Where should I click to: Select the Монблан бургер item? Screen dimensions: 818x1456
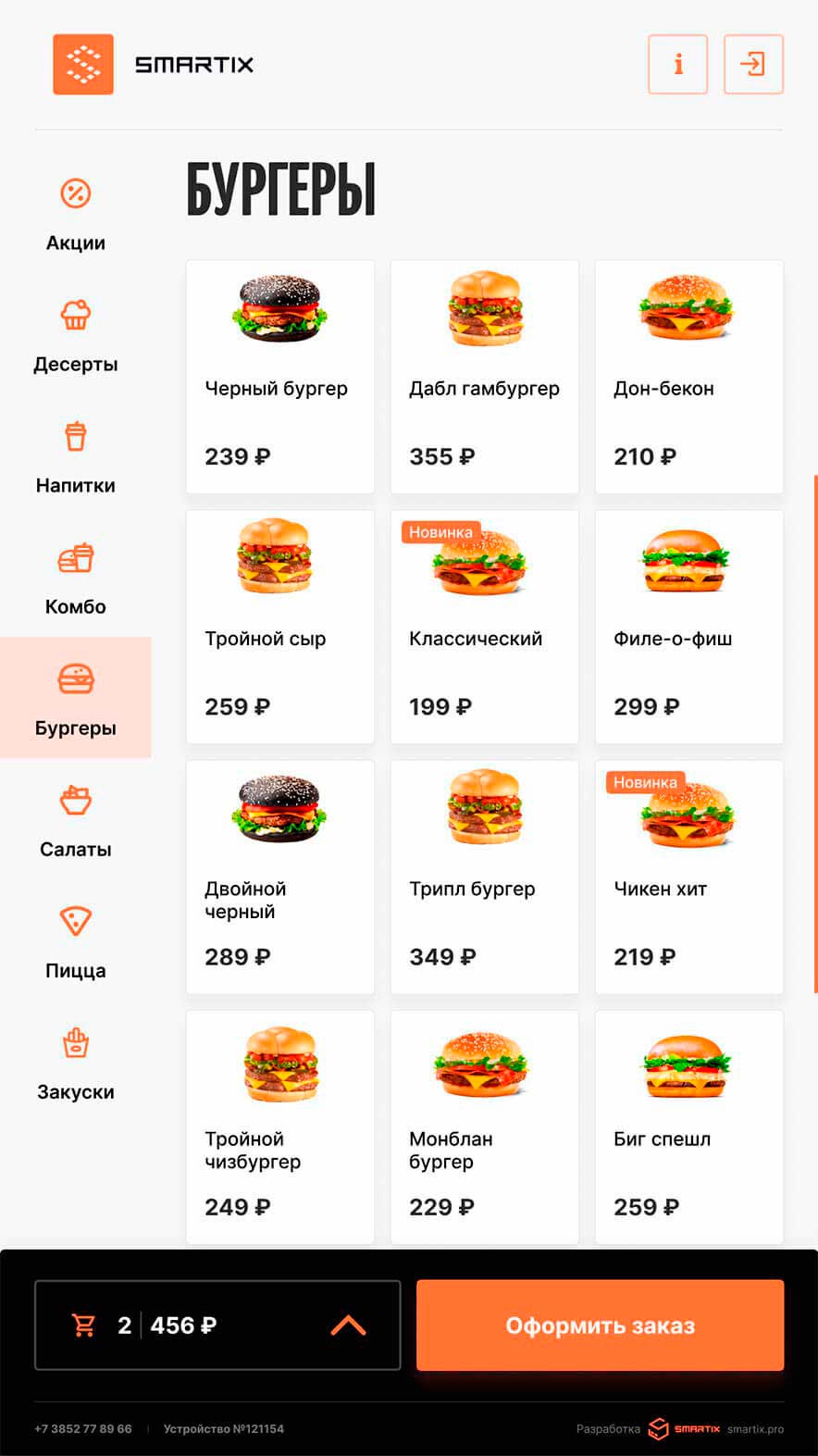click(x=485, y=1126)
